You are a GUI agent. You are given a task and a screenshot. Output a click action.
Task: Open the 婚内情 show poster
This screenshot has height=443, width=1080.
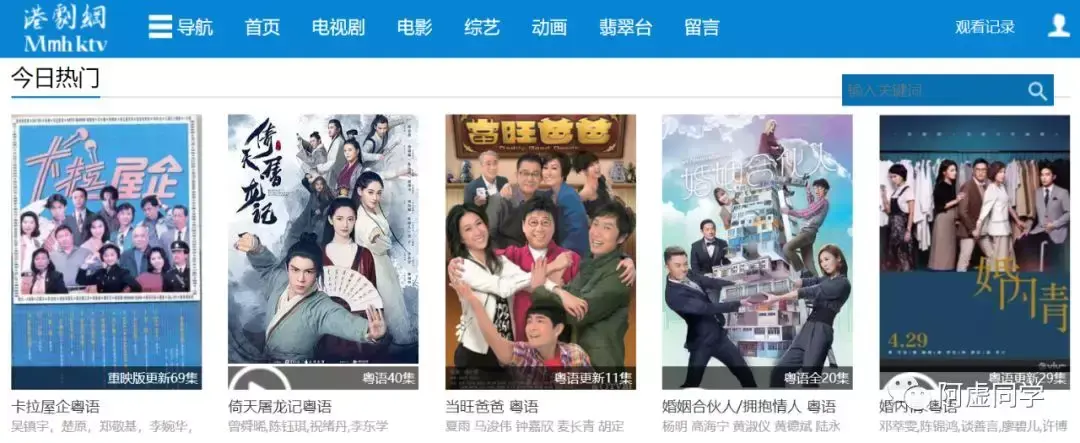click(x=974, y=252)
